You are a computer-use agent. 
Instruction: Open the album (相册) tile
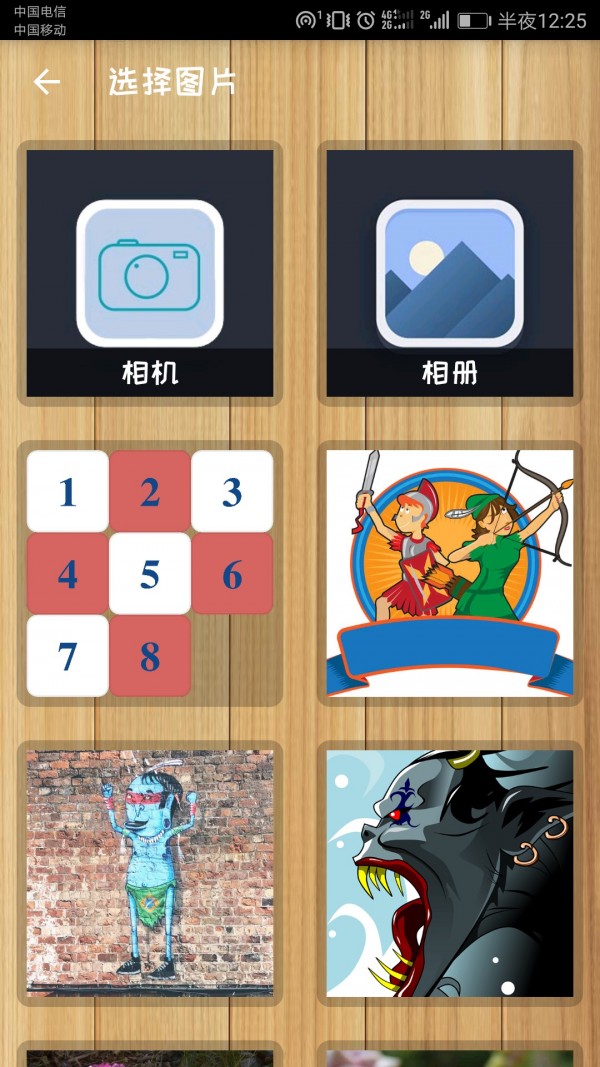pos(450,273)
